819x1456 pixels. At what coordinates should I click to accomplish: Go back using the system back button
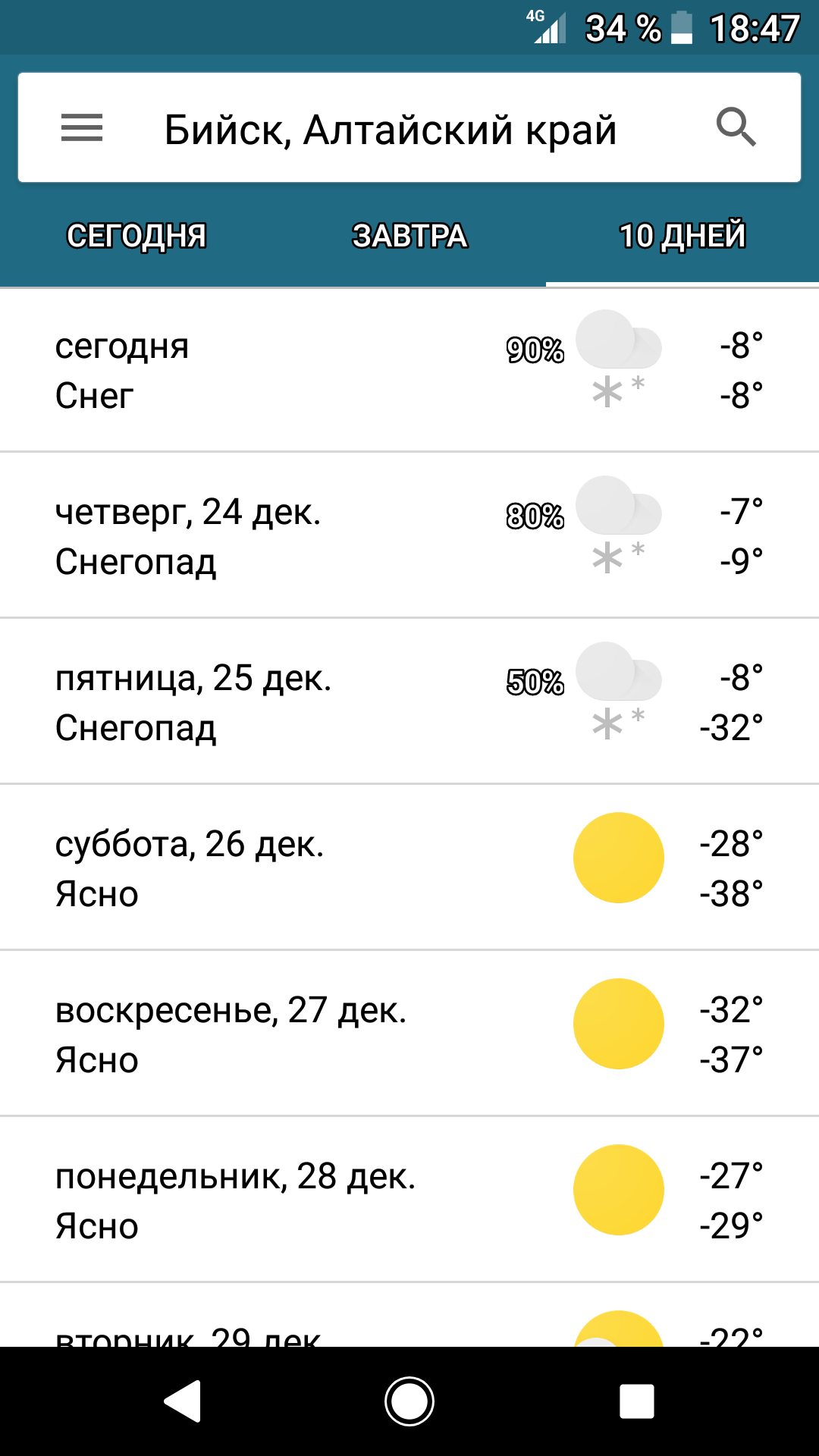183,1401
